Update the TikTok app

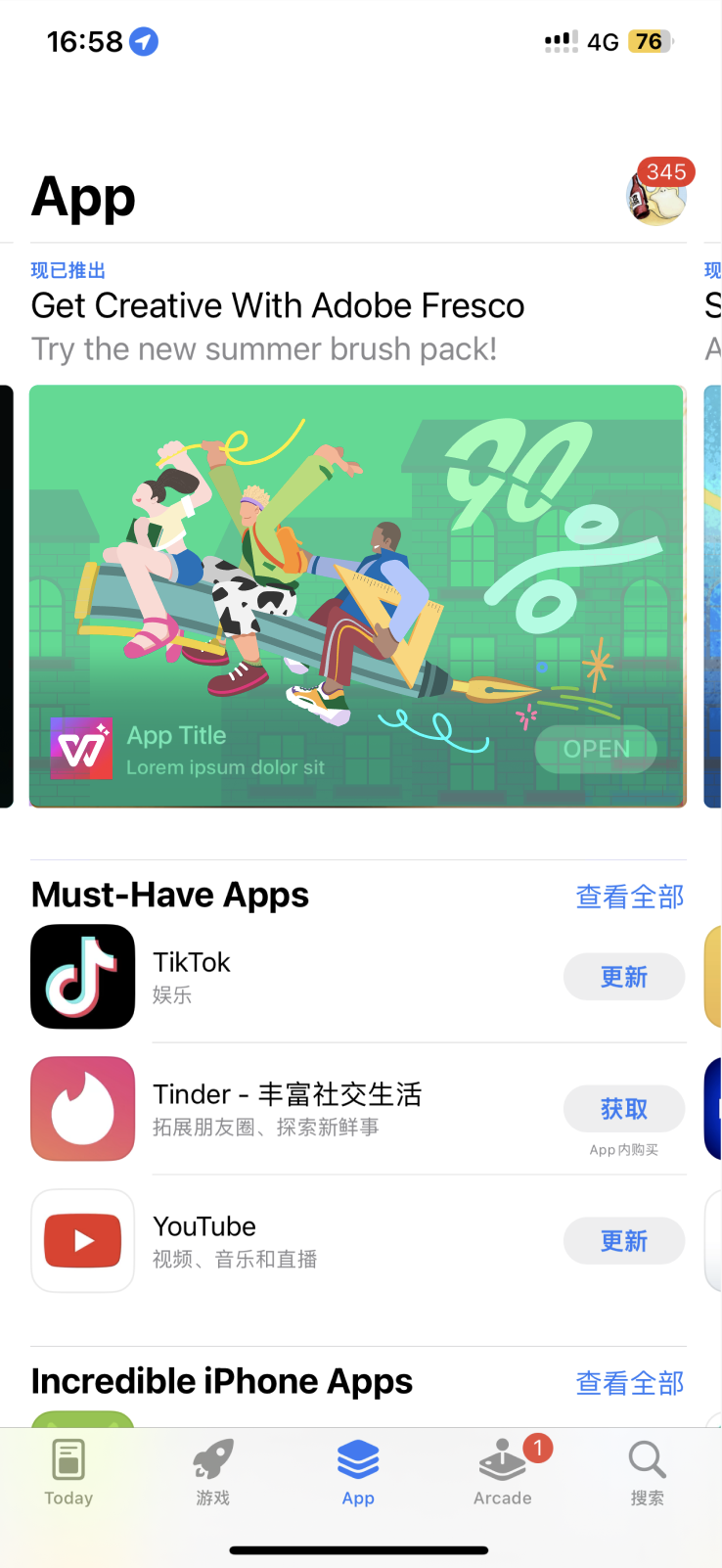pyautogui.click(x=623, y=977)
